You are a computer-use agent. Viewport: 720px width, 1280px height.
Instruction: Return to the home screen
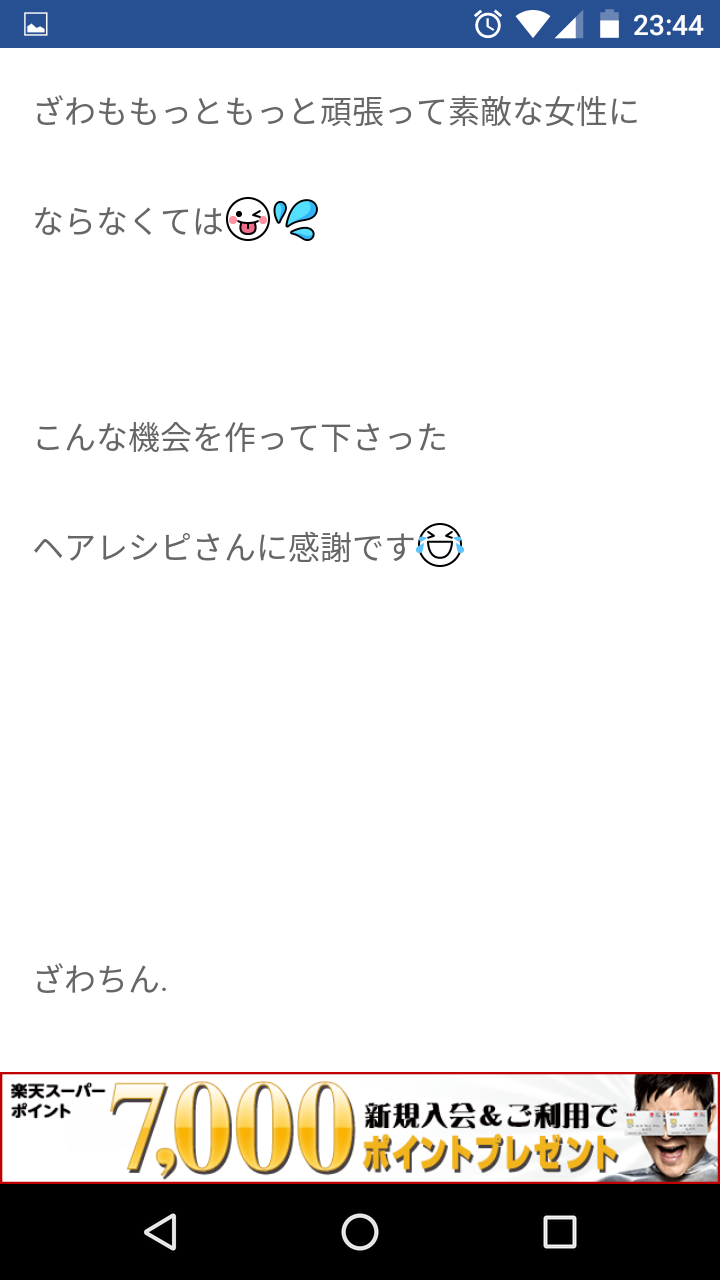(x=360, y=1232)
